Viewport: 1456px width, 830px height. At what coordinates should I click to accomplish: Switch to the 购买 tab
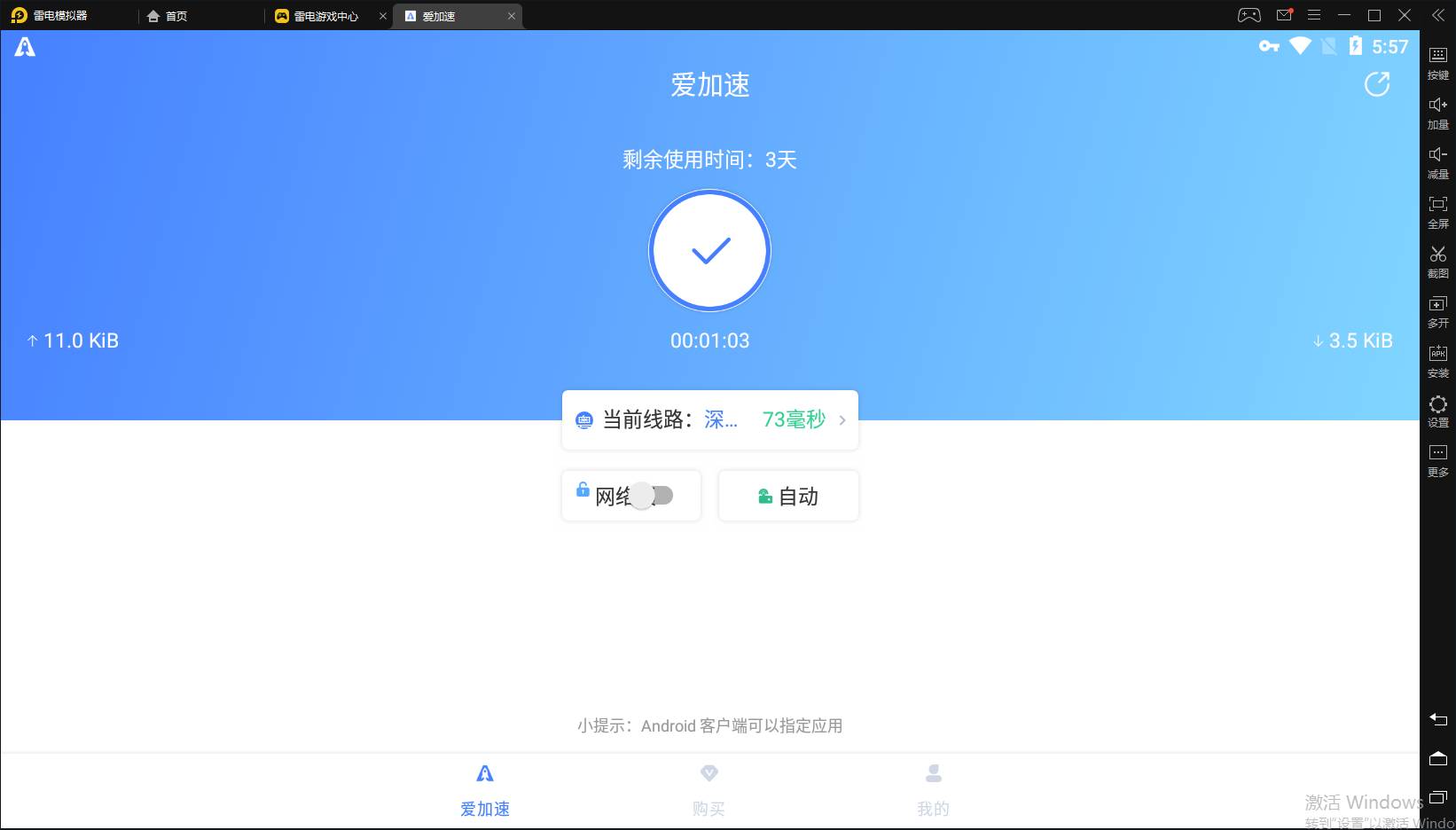[708, 789]
